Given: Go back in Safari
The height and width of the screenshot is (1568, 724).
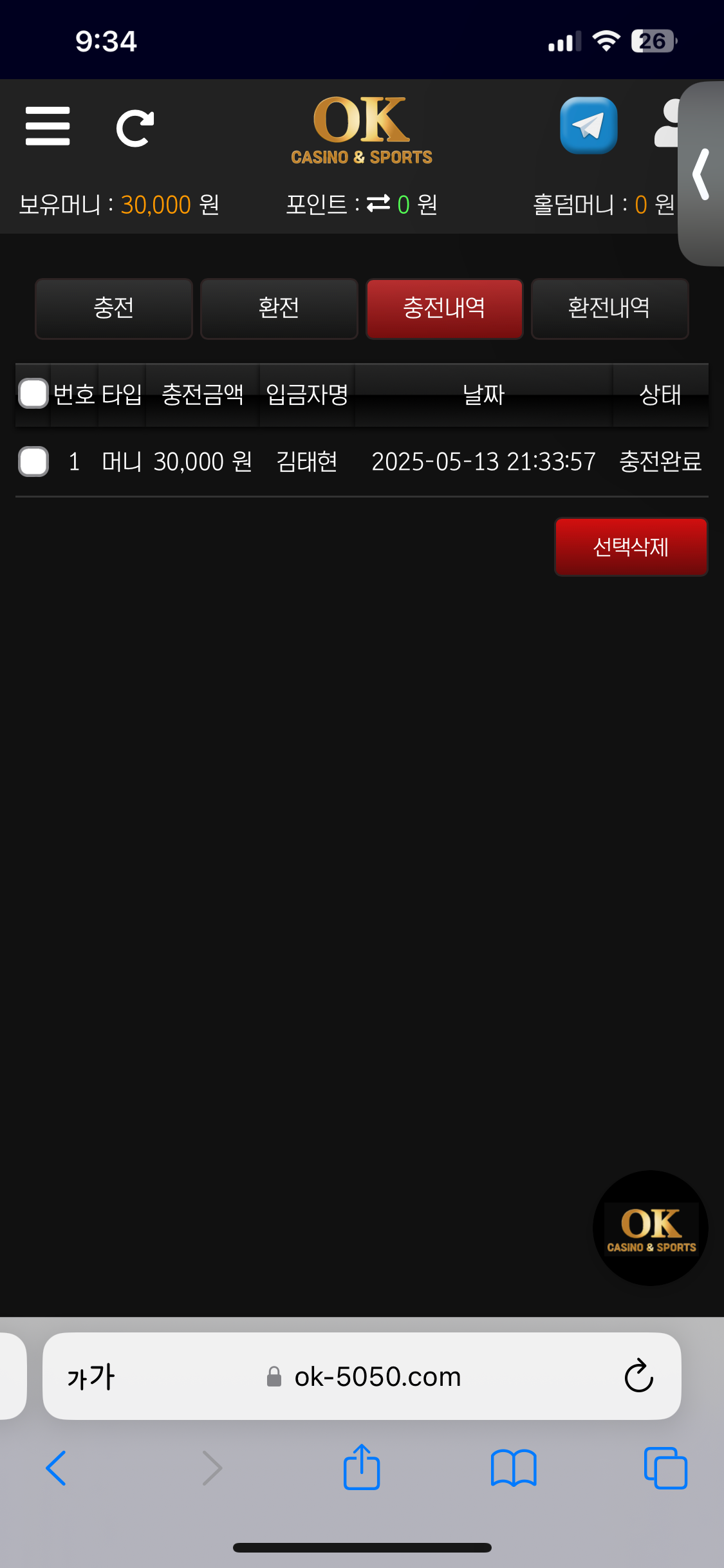Looking at the screenshot, I should 56,1468.
